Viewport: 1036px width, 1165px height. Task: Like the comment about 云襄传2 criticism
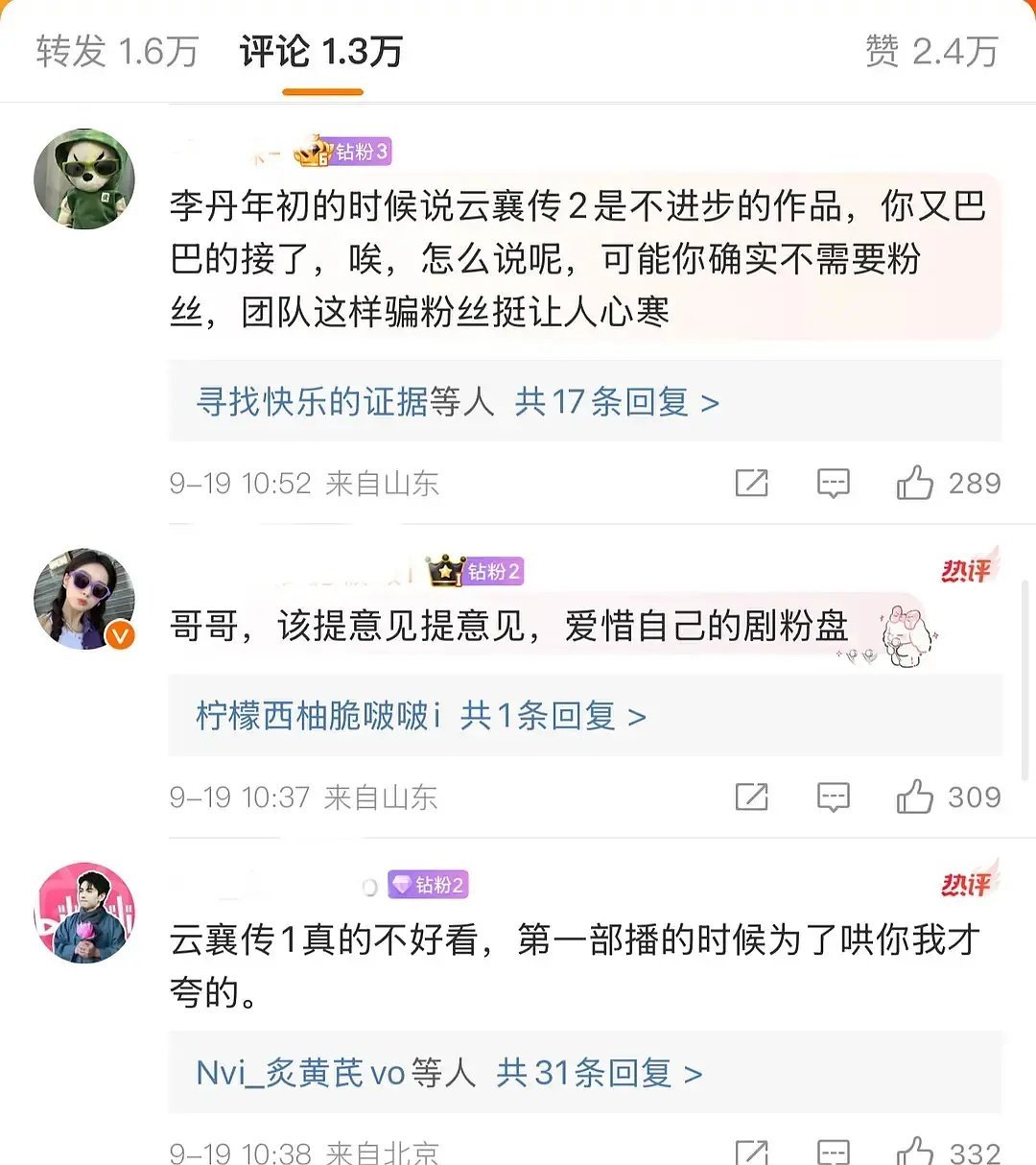click(919, 483)
